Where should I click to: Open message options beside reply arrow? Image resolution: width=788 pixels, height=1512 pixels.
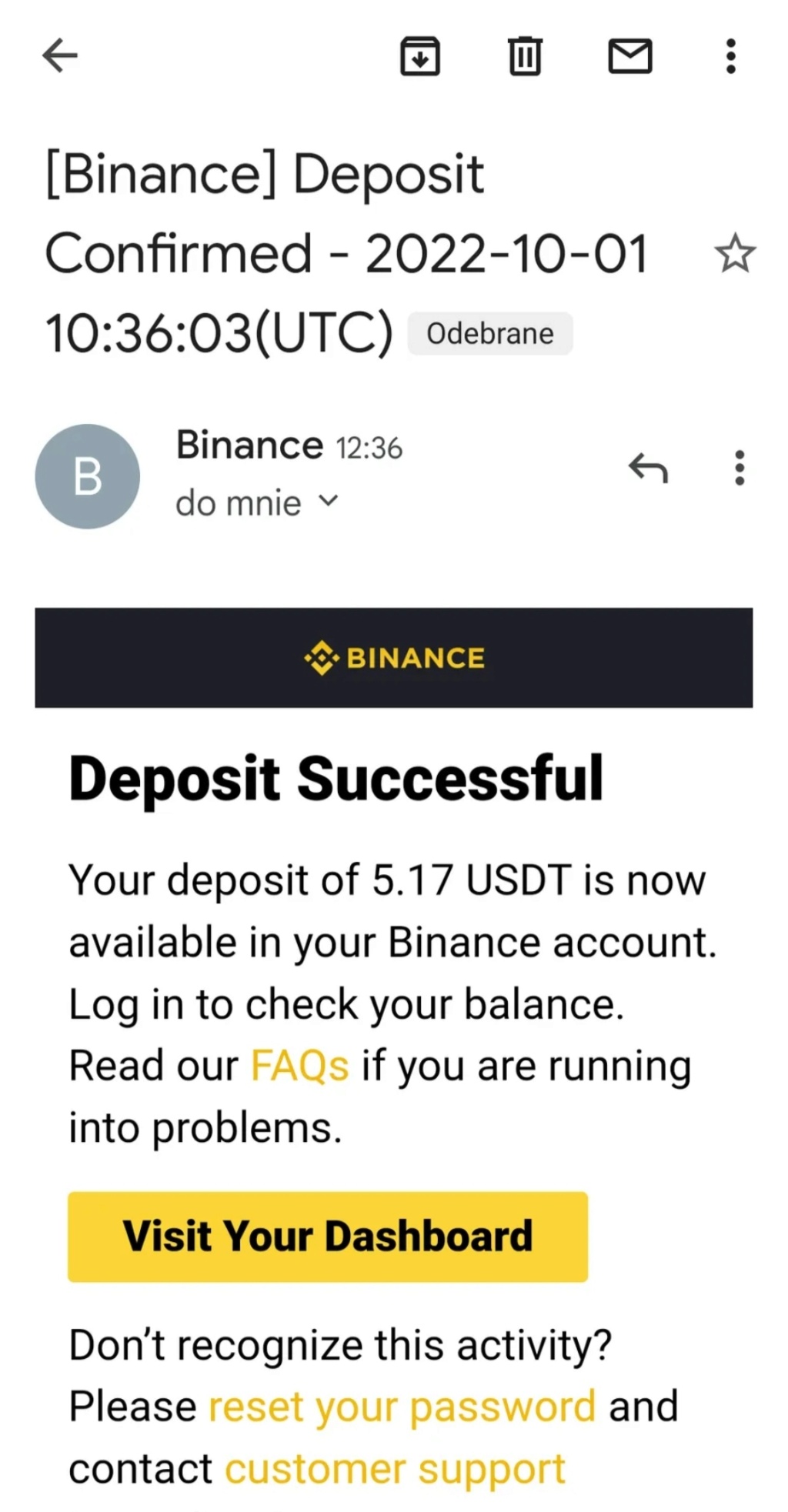740,468
